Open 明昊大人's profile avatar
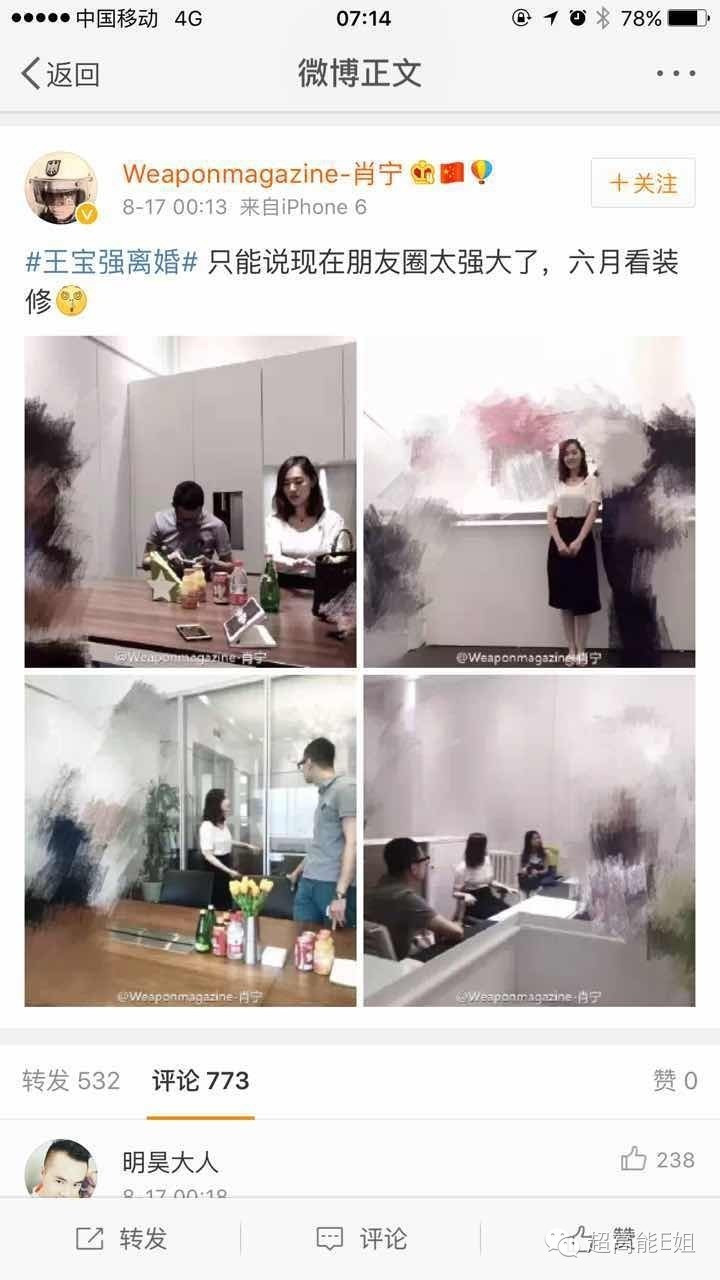Image resolution: width=720 pixels, height=1280 pixels. [60, 1168]
